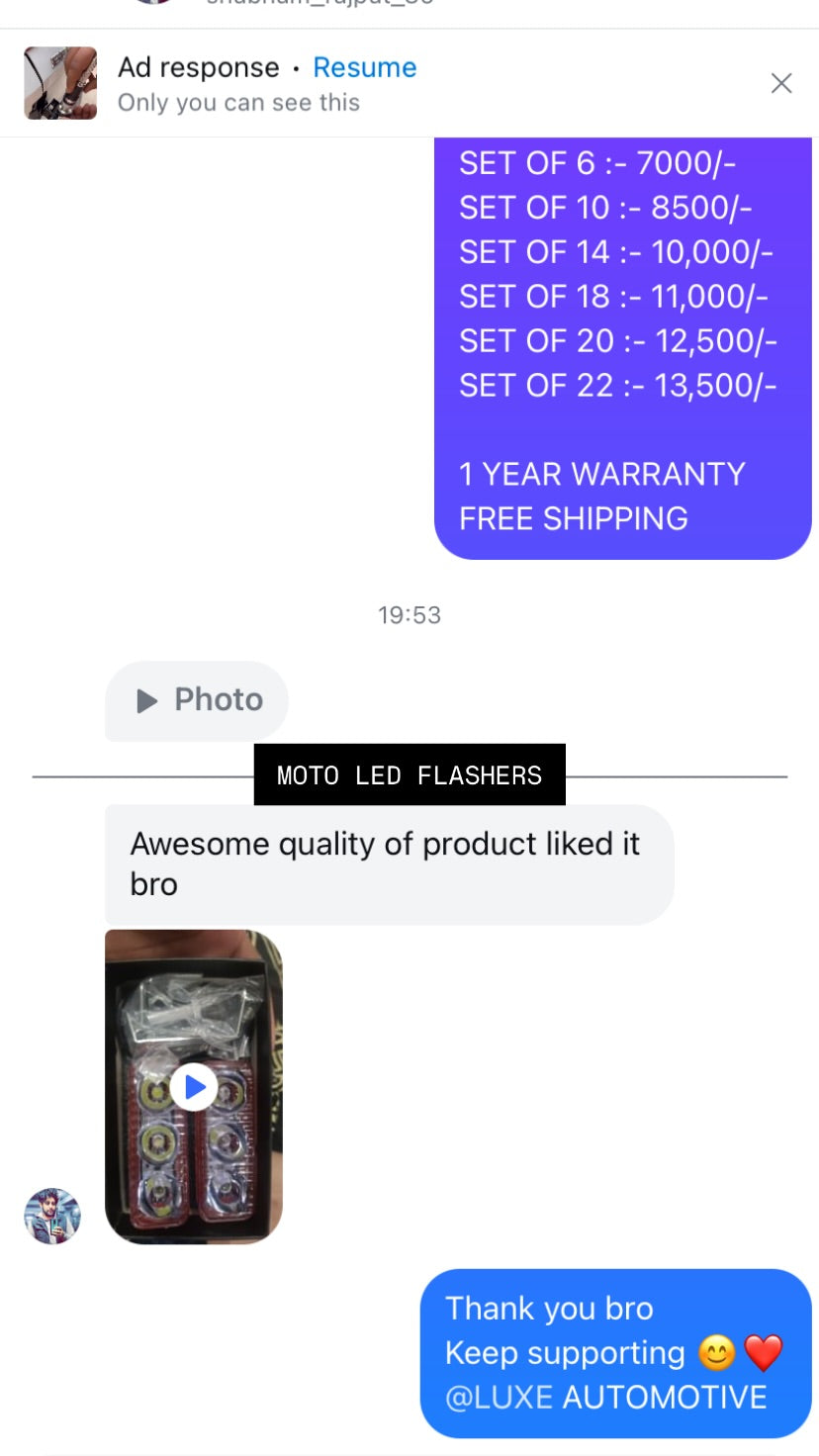This screenshot has width=819, height=1456.
Task: Replay the disappearing Photo message
Action: (x=197, y=700)
